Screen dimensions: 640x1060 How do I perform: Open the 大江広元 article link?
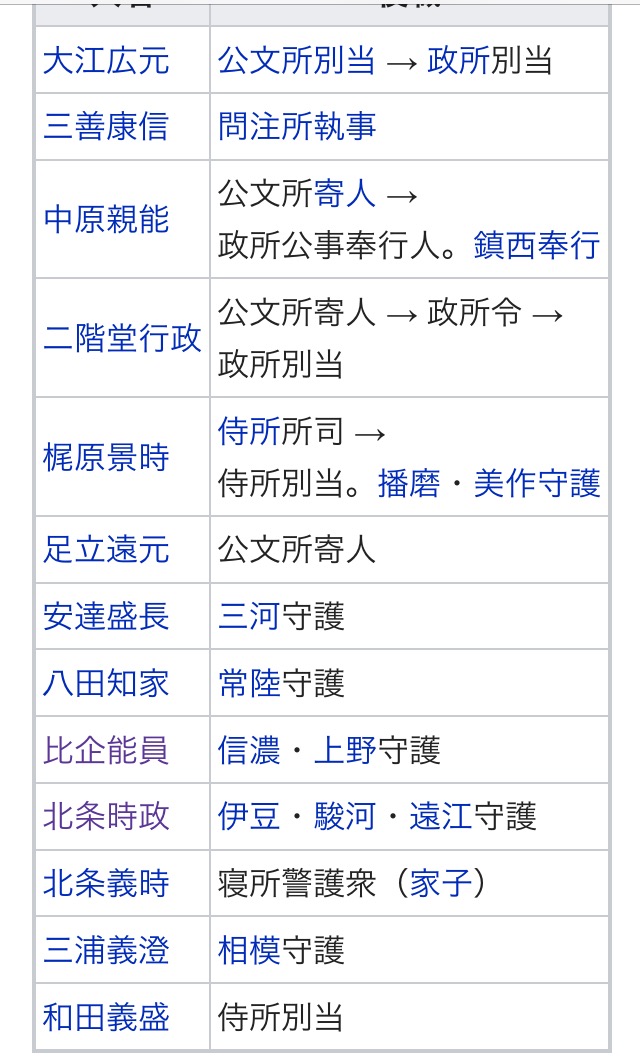(x=106, y=61)
